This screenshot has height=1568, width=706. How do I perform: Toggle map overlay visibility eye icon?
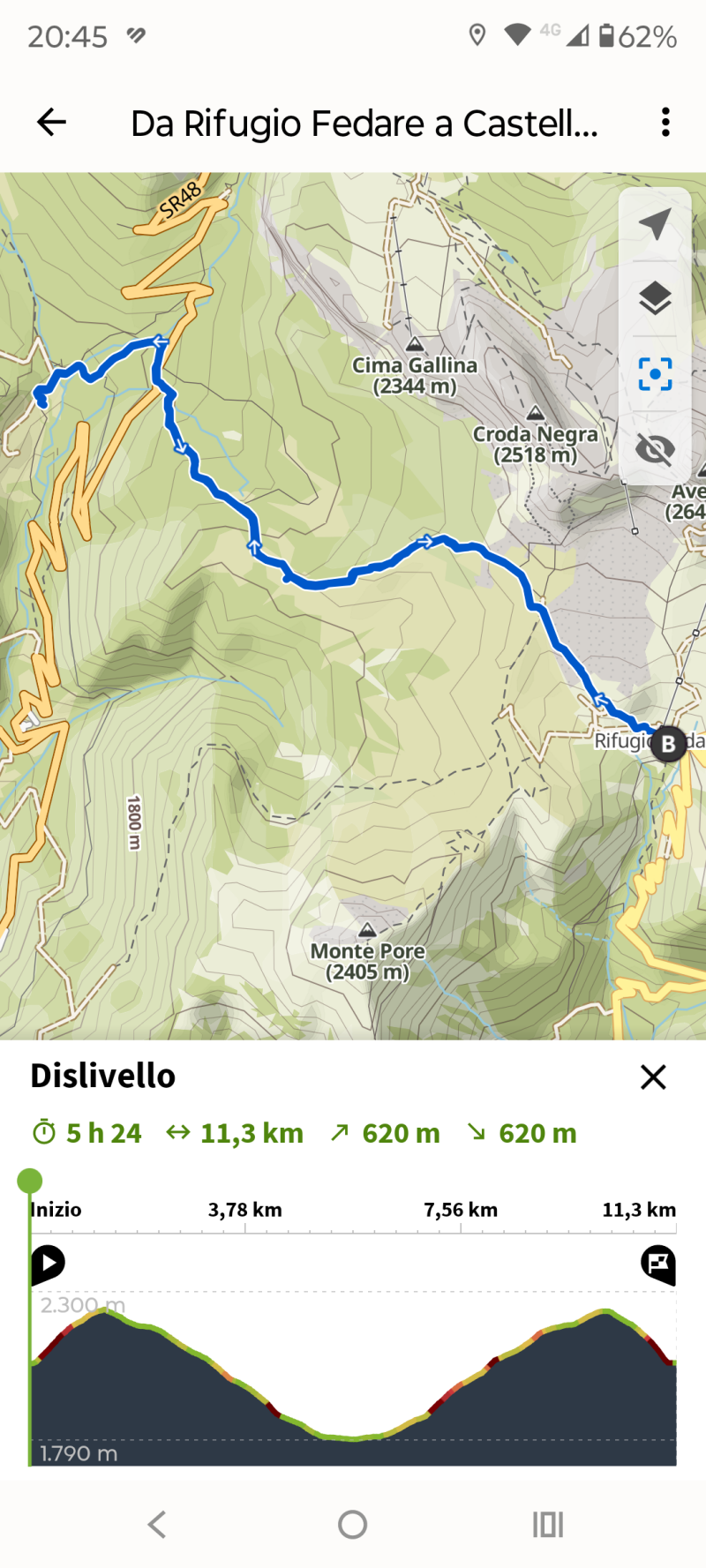[x=655, y=449]
